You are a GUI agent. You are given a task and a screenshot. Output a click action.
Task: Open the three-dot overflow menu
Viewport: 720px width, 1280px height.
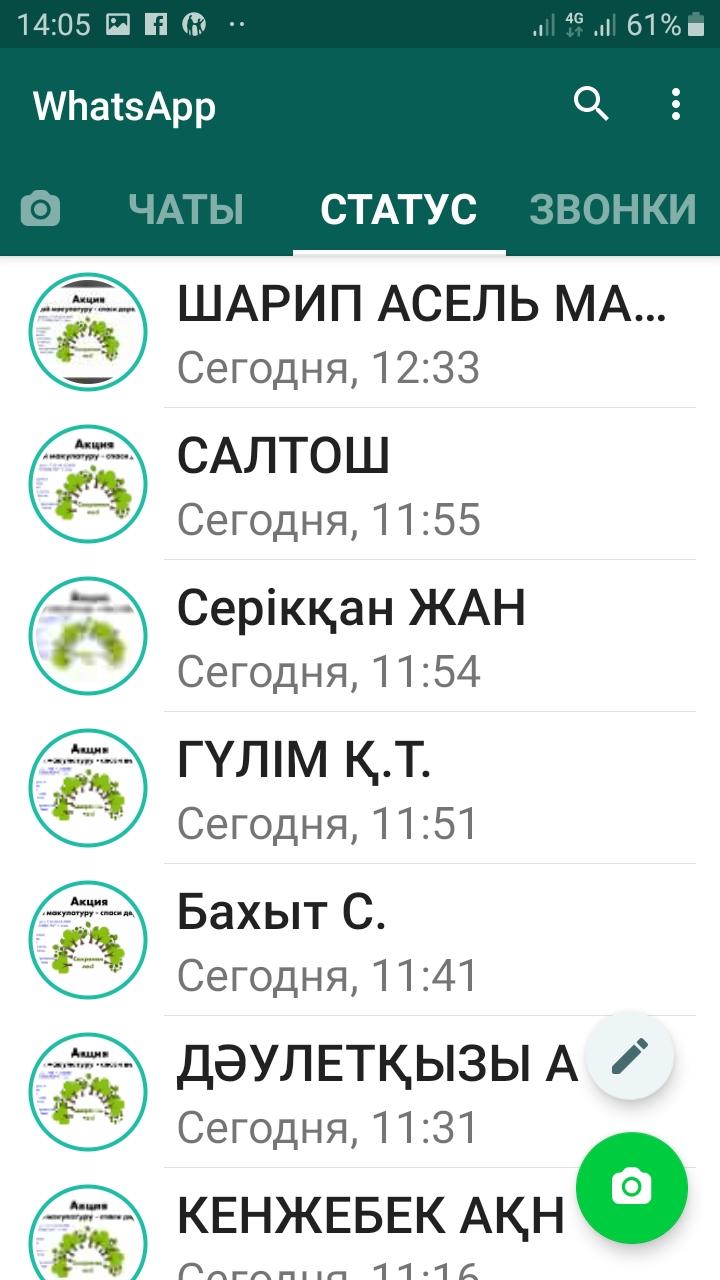pyautogui.click(x=677, y=104)
